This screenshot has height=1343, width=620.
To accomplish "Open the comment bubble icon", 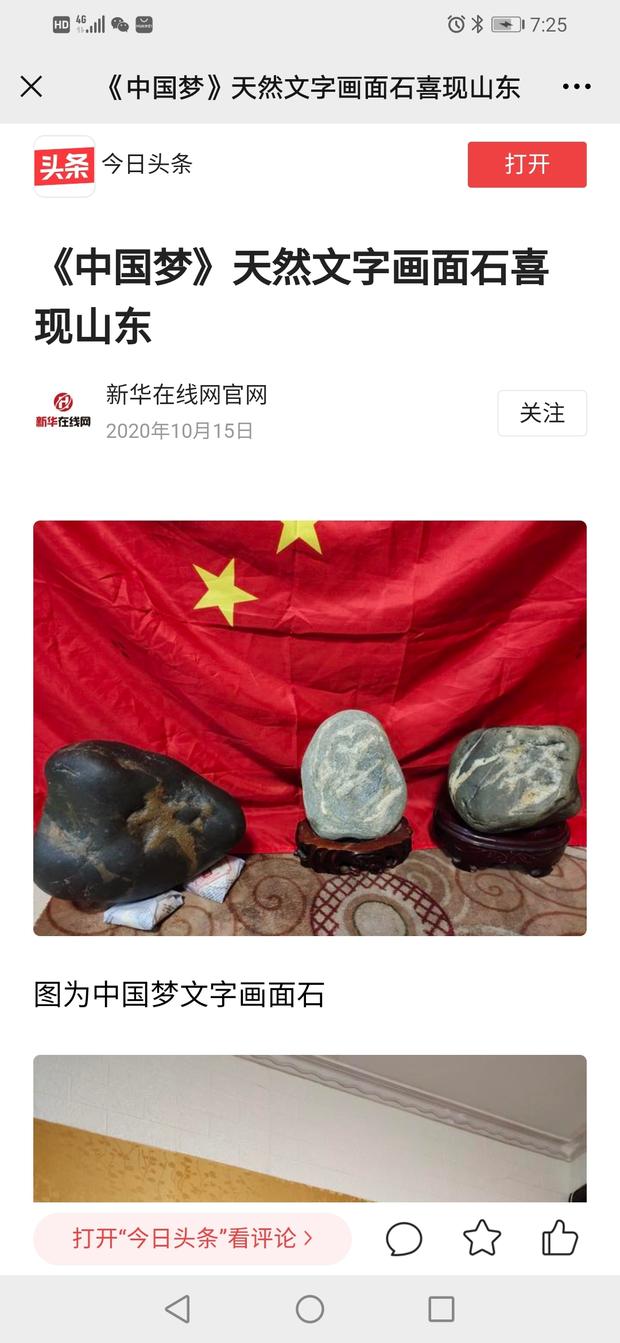I will (404, 1239).
